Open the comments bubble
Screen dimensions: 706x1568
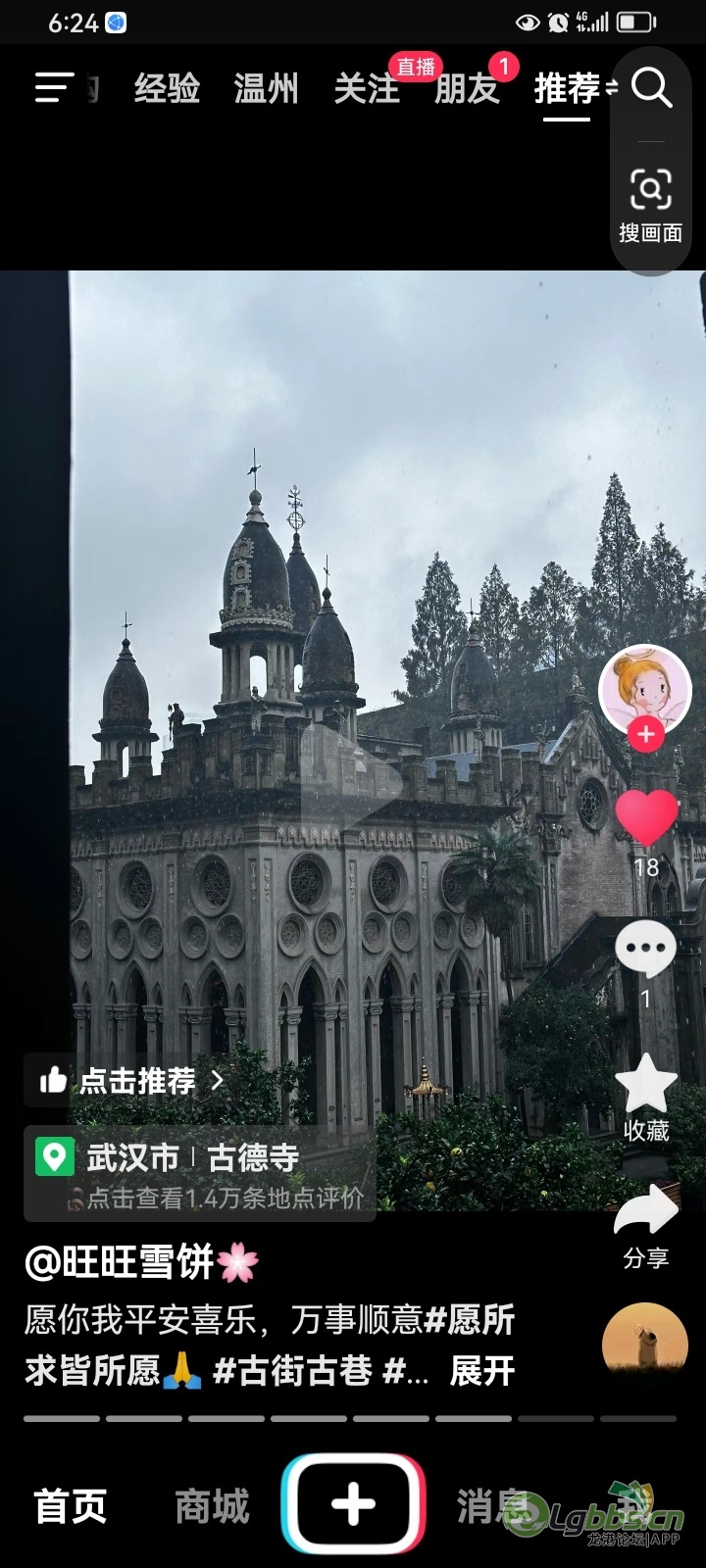[x=645, y=949]
